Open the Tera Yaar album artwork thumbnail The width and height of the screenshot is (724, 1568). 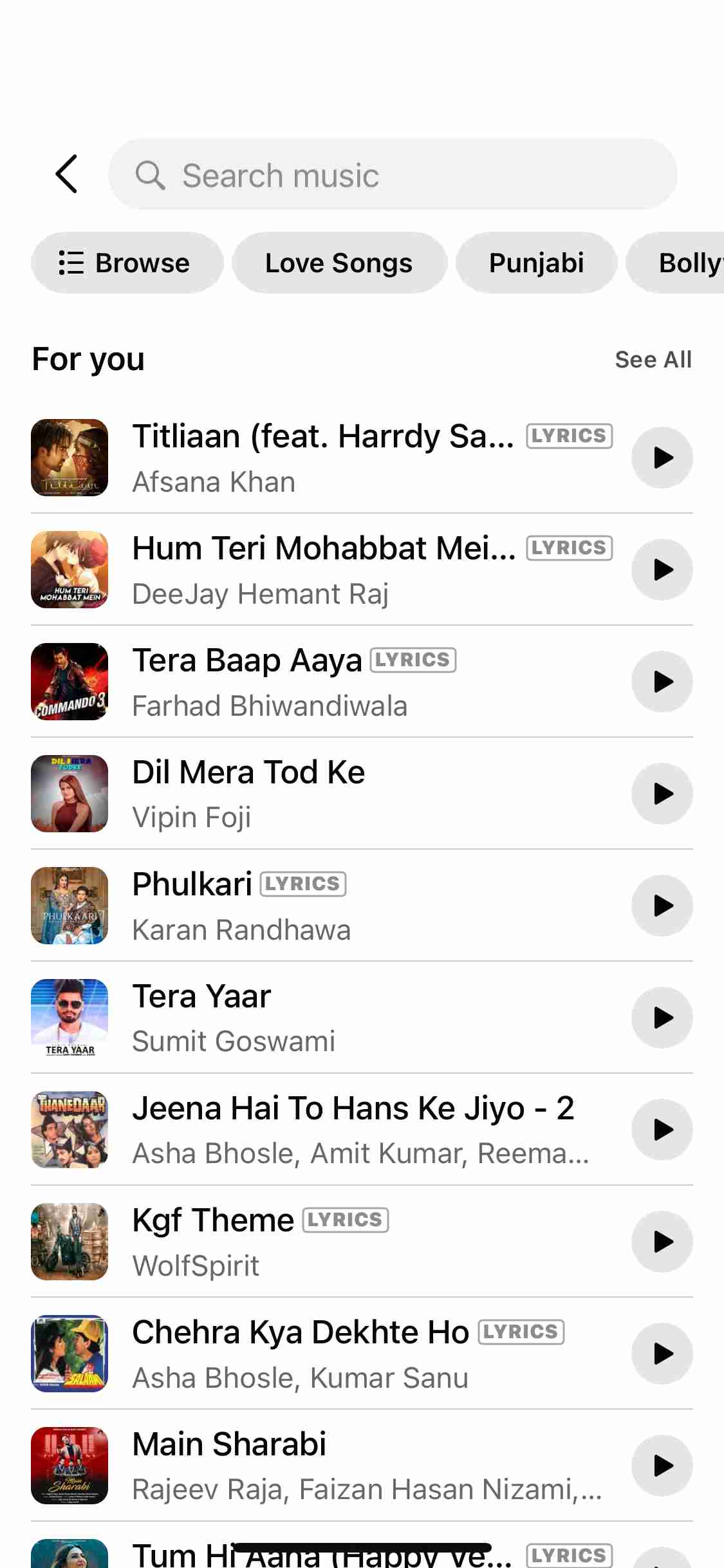point(70,1018)
